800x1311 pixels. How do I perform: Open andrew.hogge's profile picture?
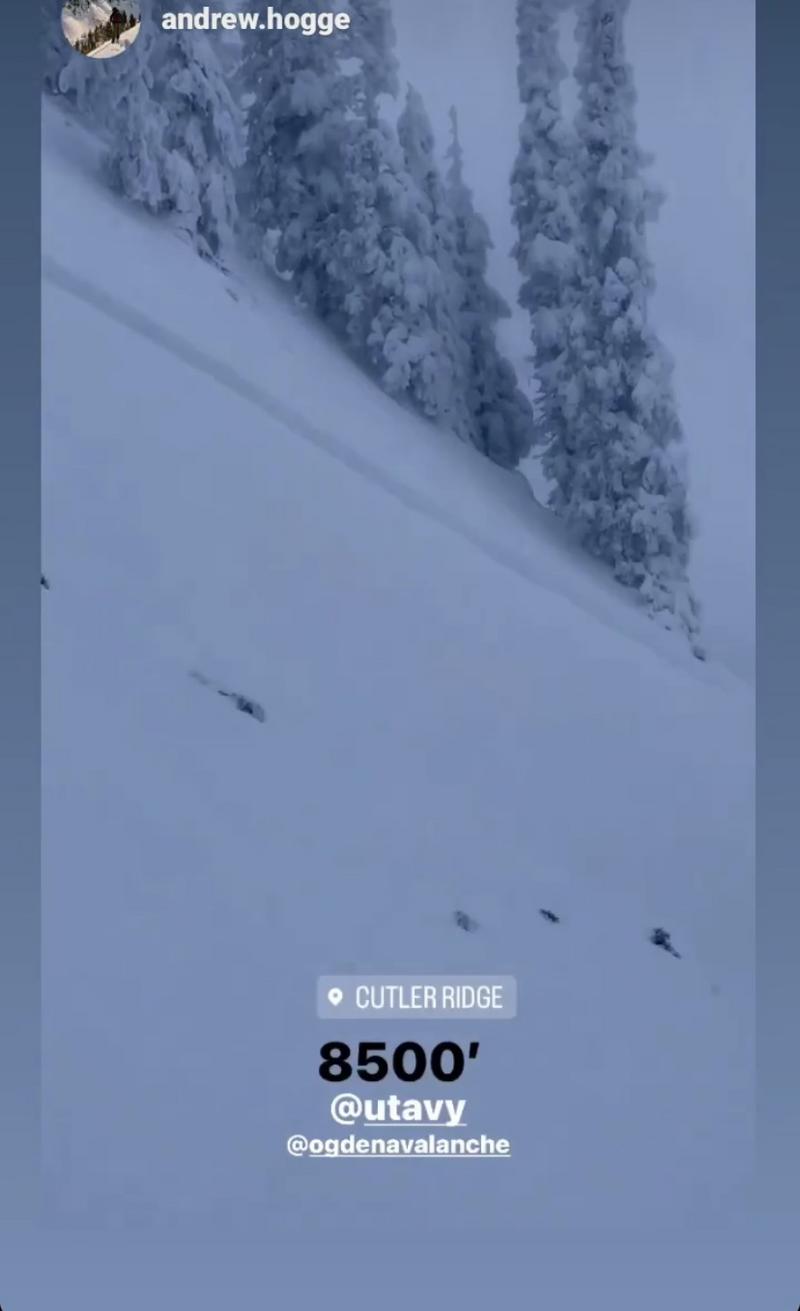tap(100, 24)
